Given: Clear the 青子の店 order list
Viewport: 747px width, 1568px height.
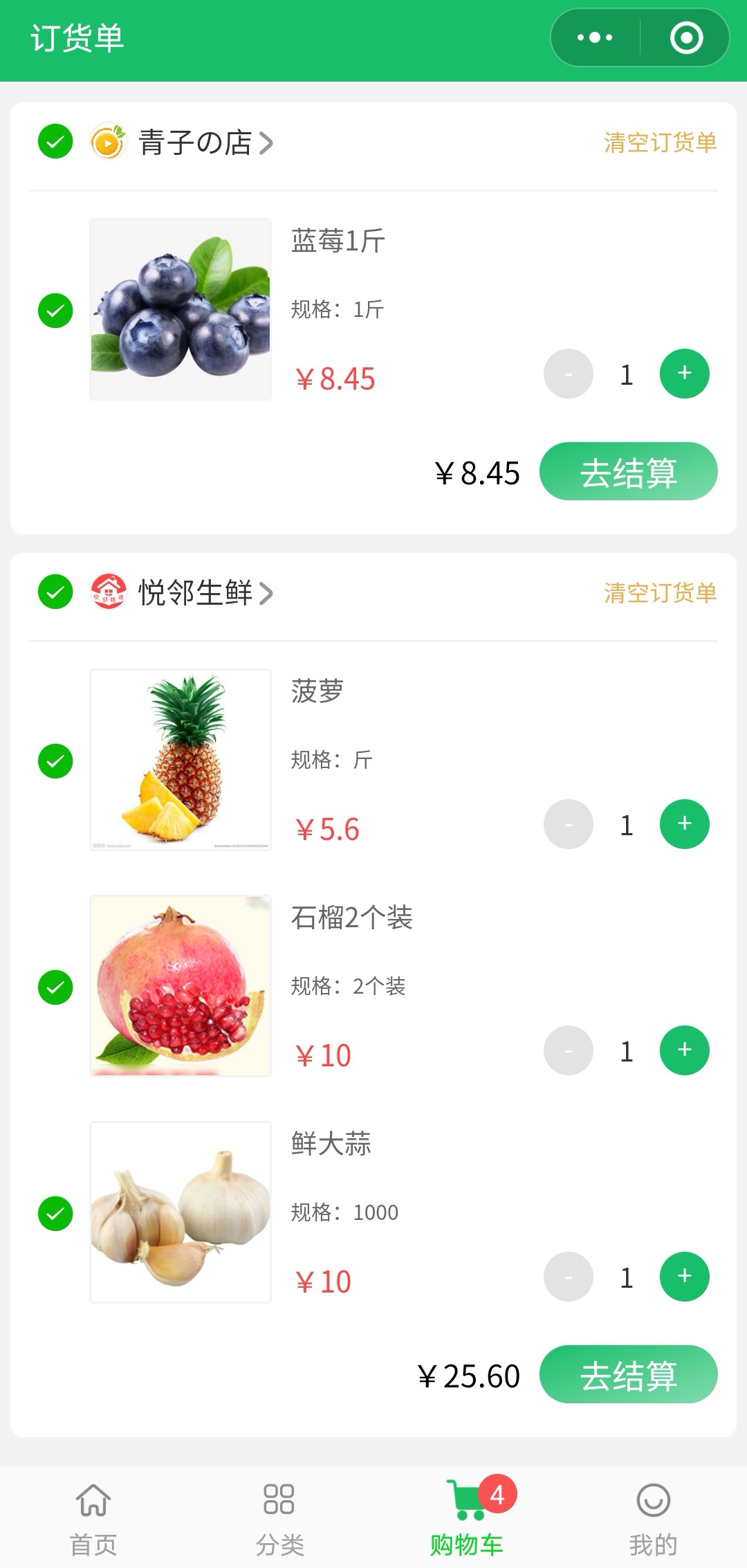Looking at the screenshot, I should pyautogui.click(x=660, y=143).
